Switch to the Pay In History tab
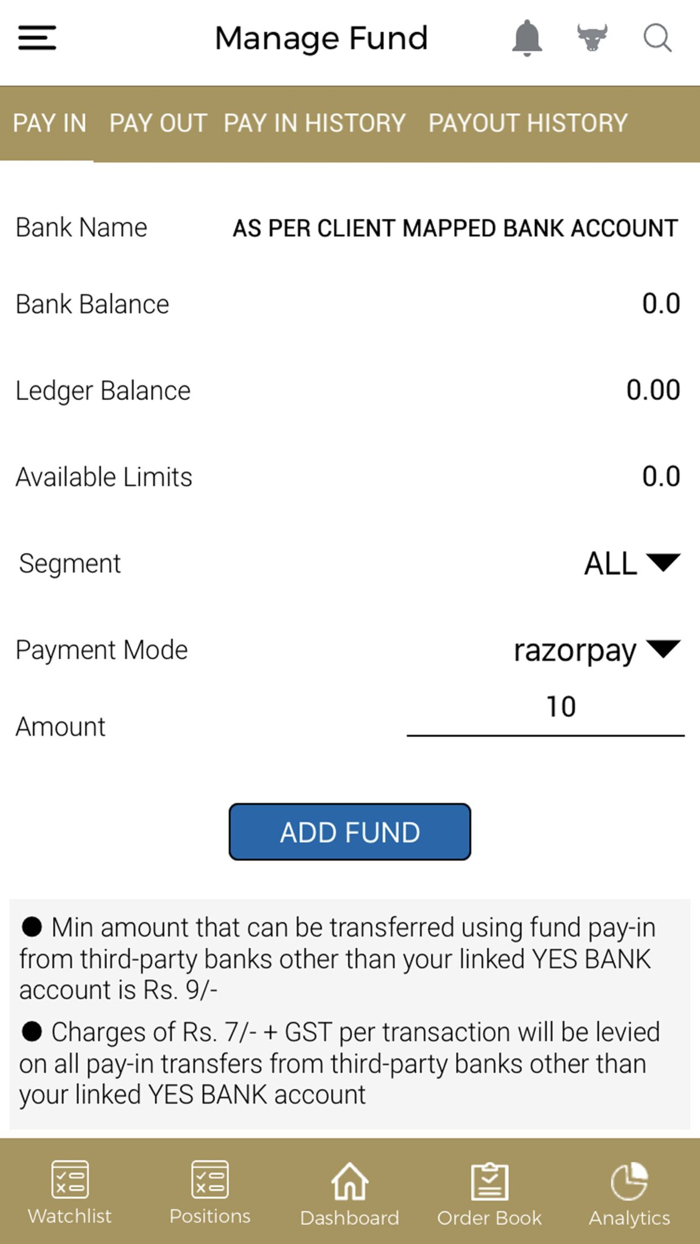 tap(315, 123)
